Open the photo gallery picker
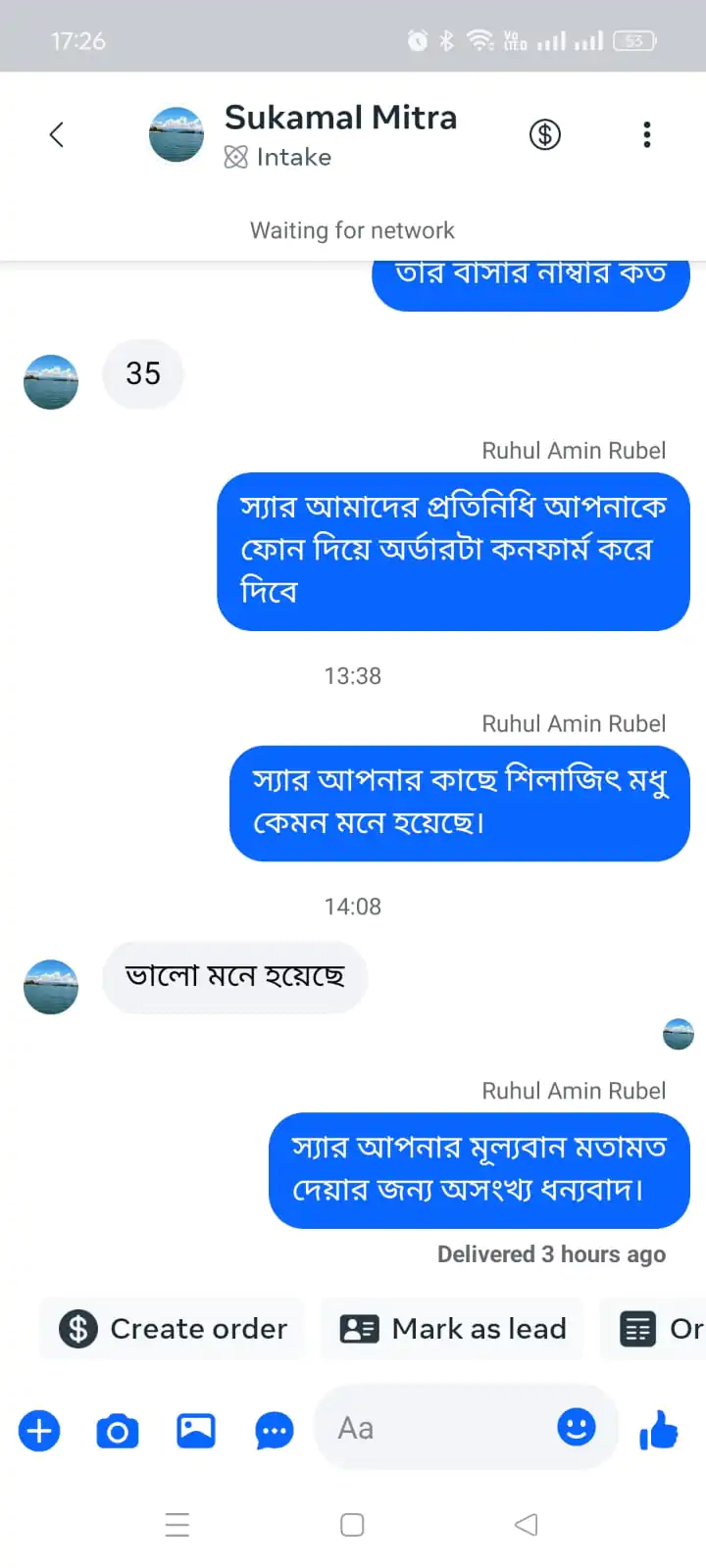Viewport: 706px width, 1568px height. coord(196,1431)
